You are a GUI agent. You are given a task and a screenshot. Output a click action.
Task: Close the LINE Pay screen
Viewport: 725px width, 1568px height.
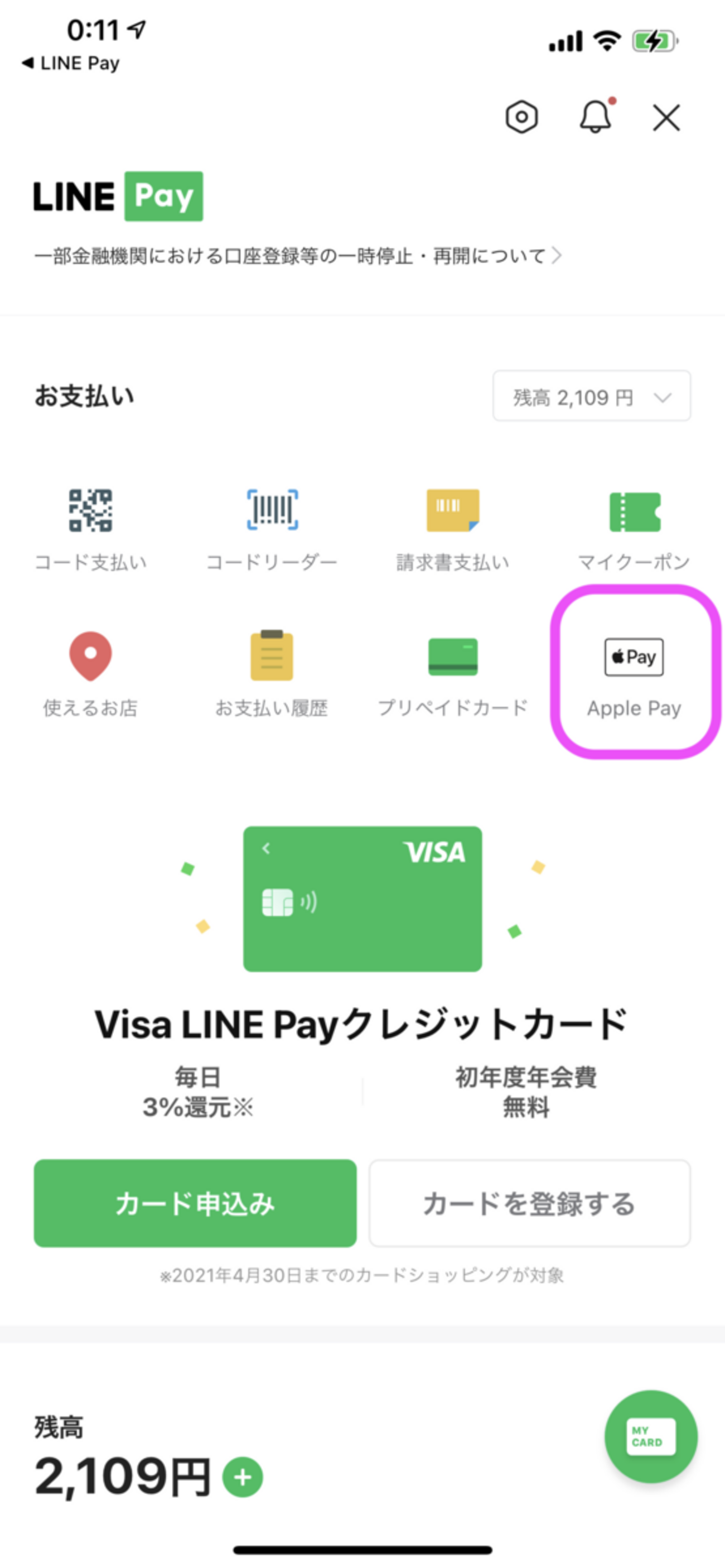[666, 118]
